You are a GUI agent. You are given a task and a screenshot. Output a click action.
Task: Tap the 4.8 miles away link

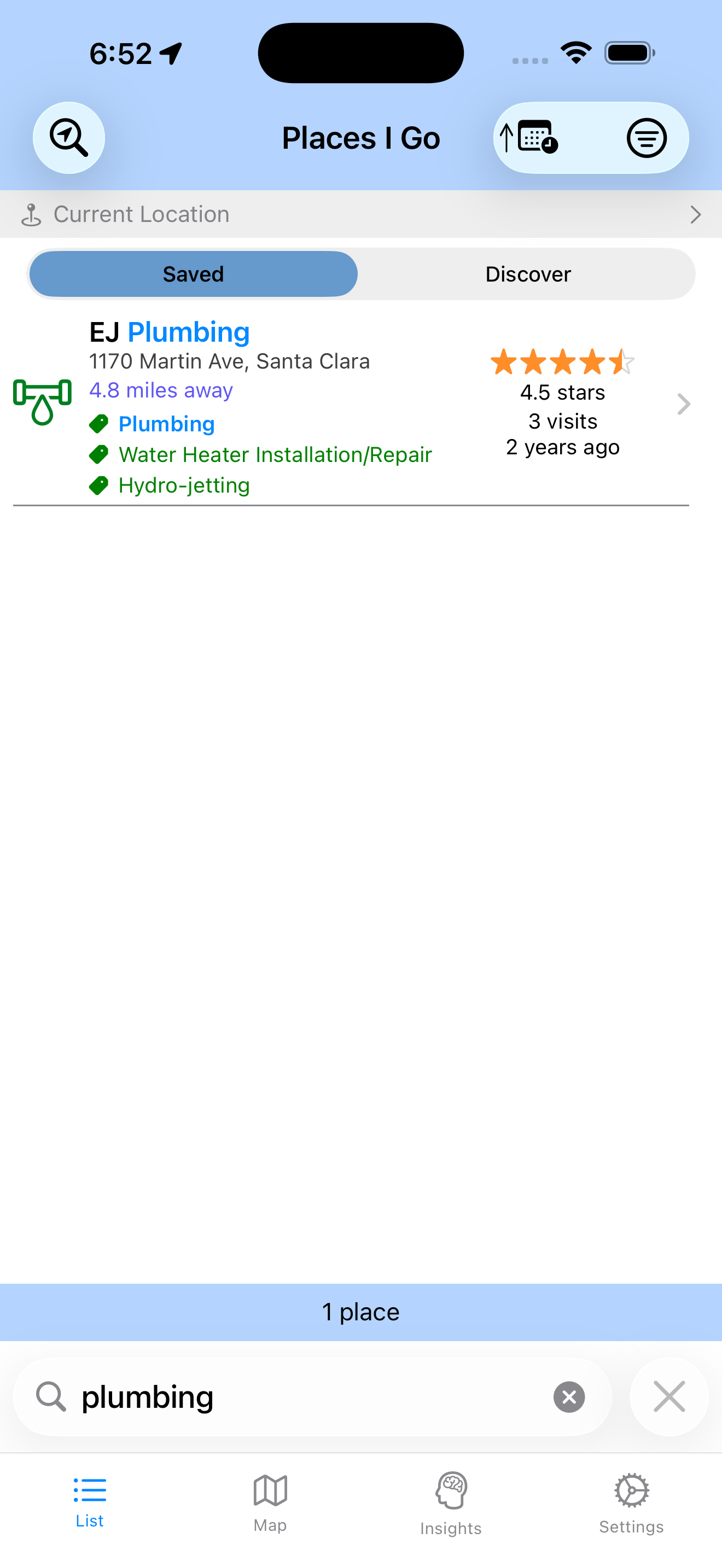(161, 390)
